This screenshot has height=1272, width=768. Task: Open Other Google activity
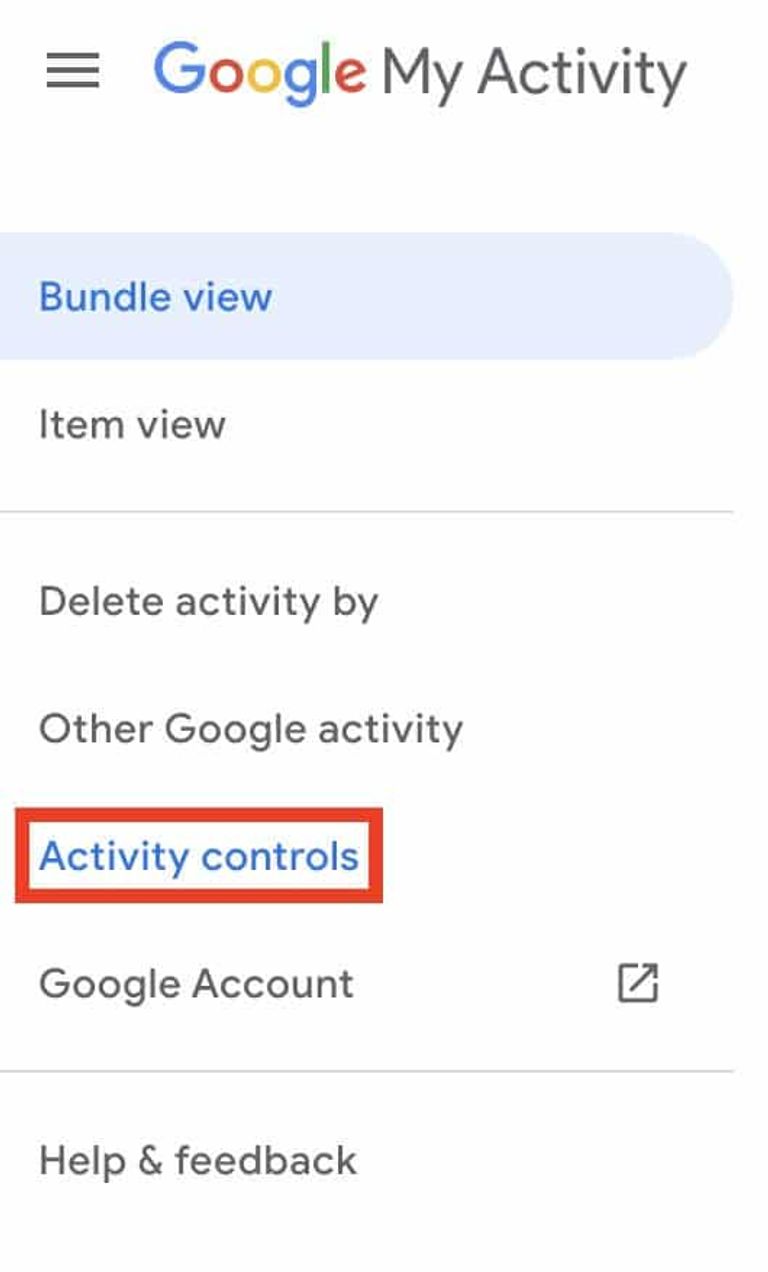[250, 728]
